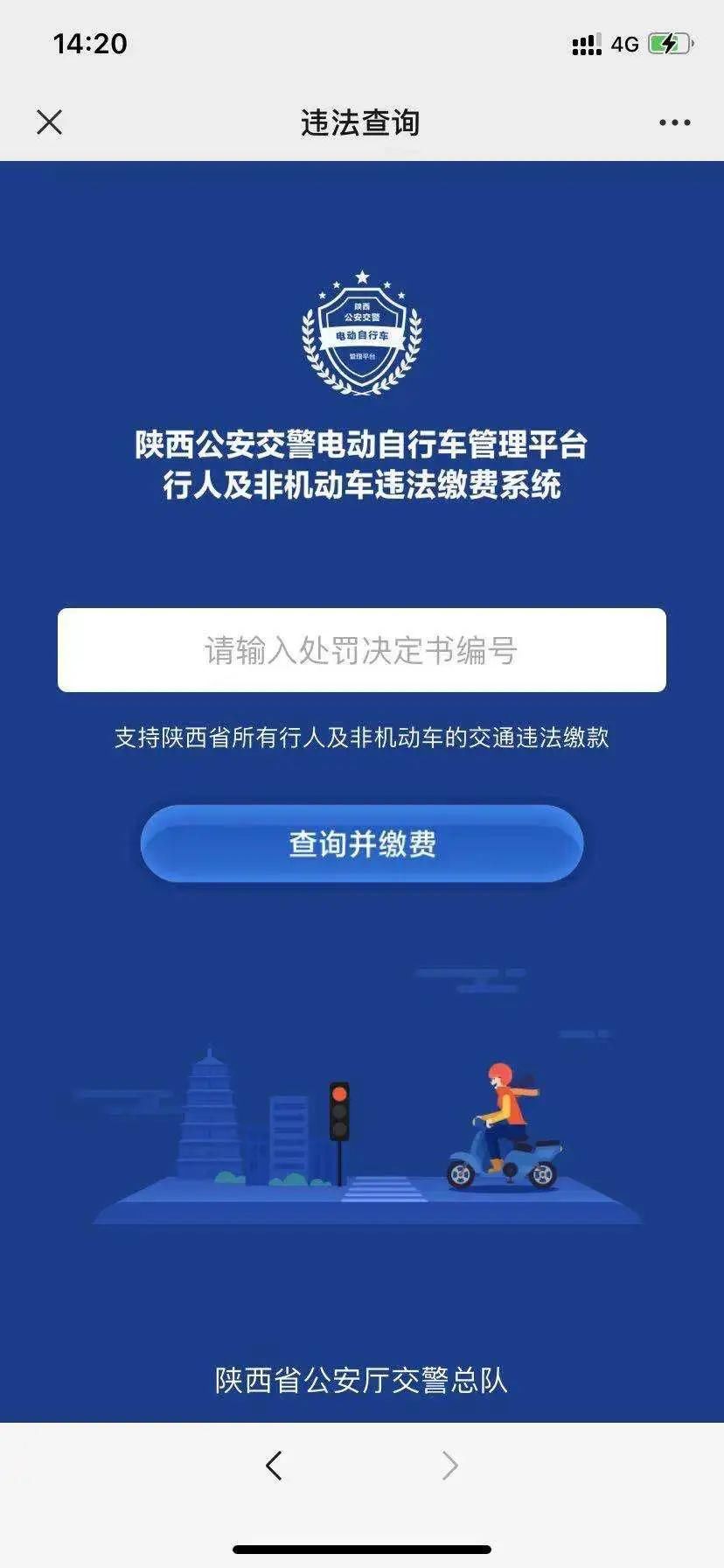This screenshot has height=1568, width=724.
Task: Open the three-dot more options menu
Action: click(x=673, y=122)
